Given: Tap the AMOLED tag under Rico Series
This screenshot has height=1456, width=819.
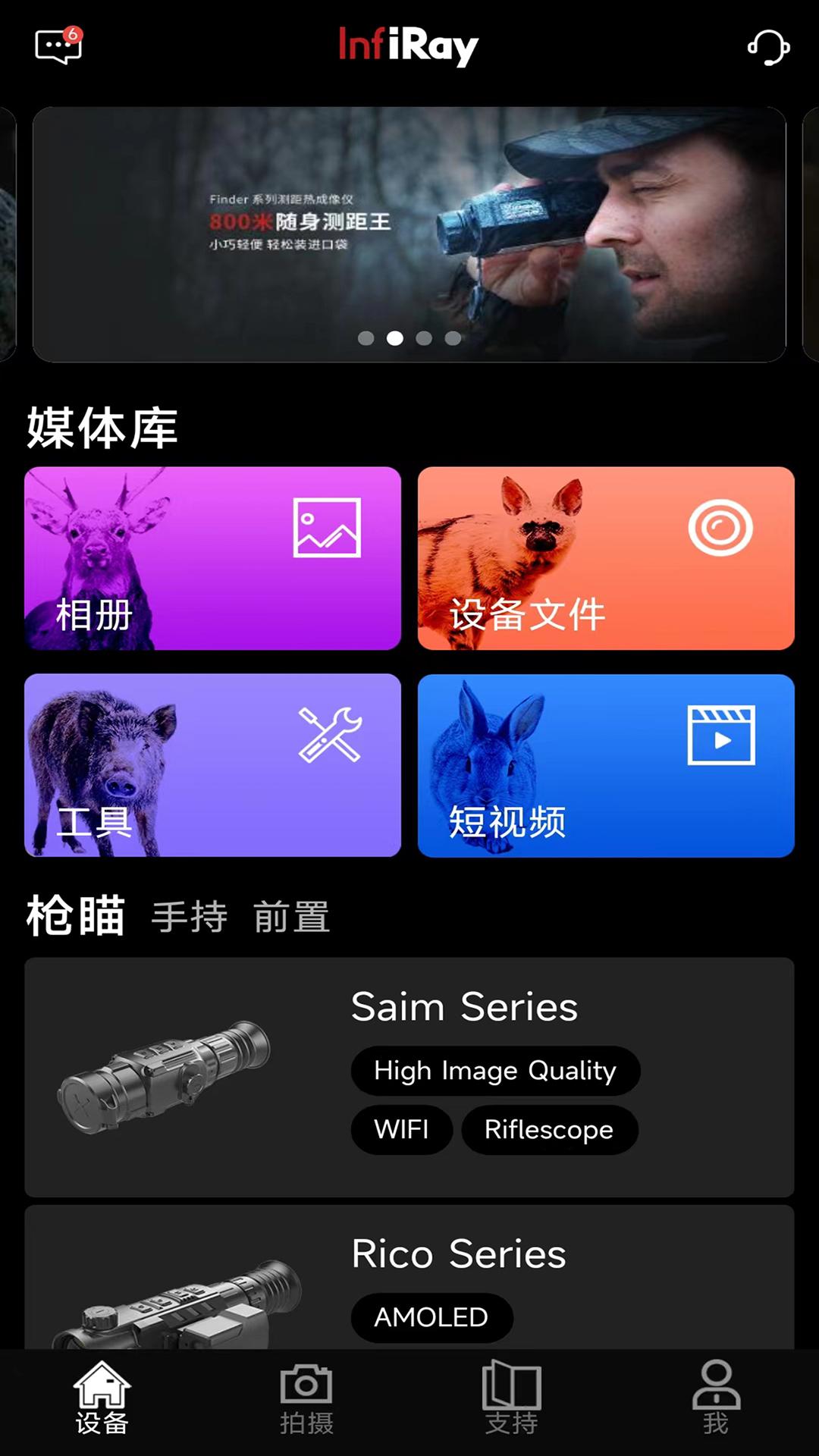Looking at the screenshot, I should point(431,1317).
